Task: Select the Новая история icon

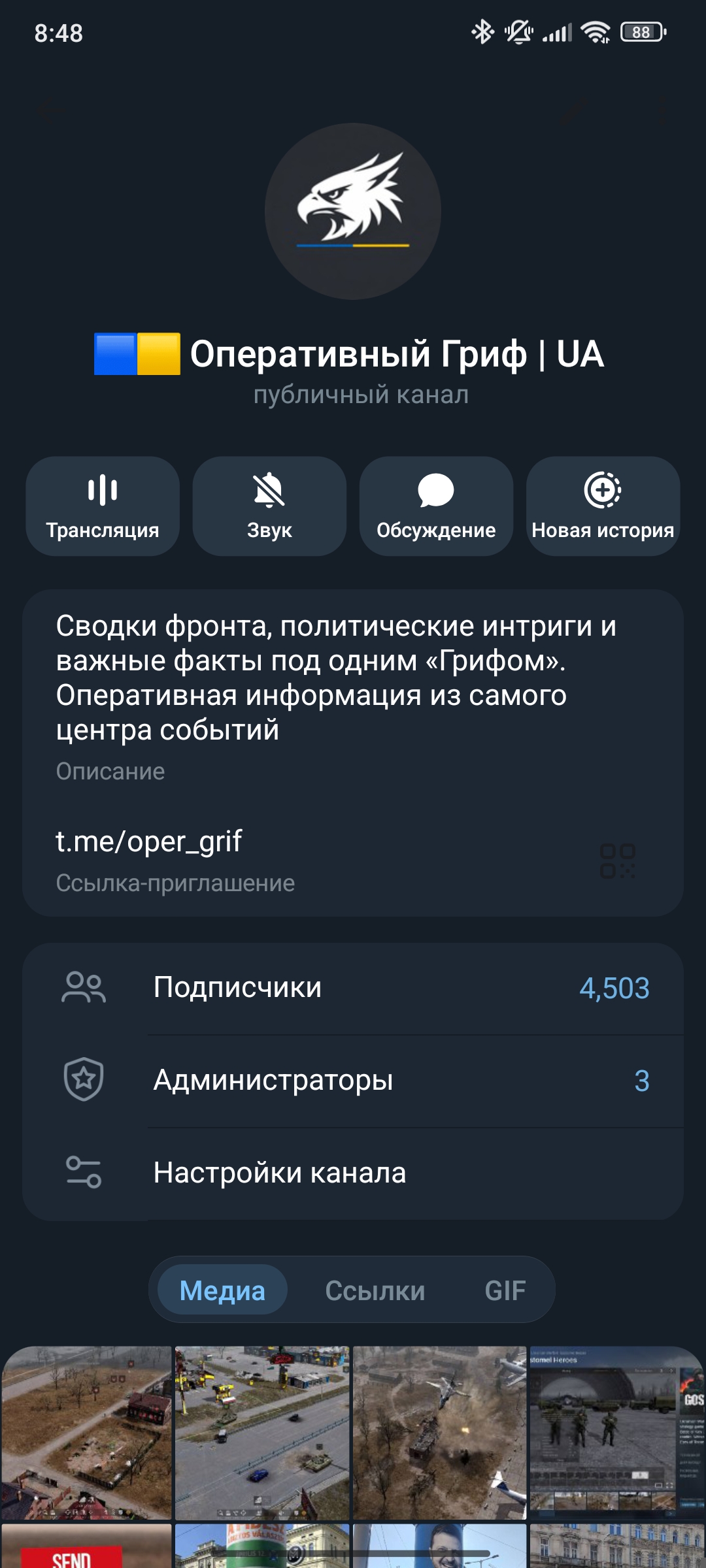Action: [603, 489]
